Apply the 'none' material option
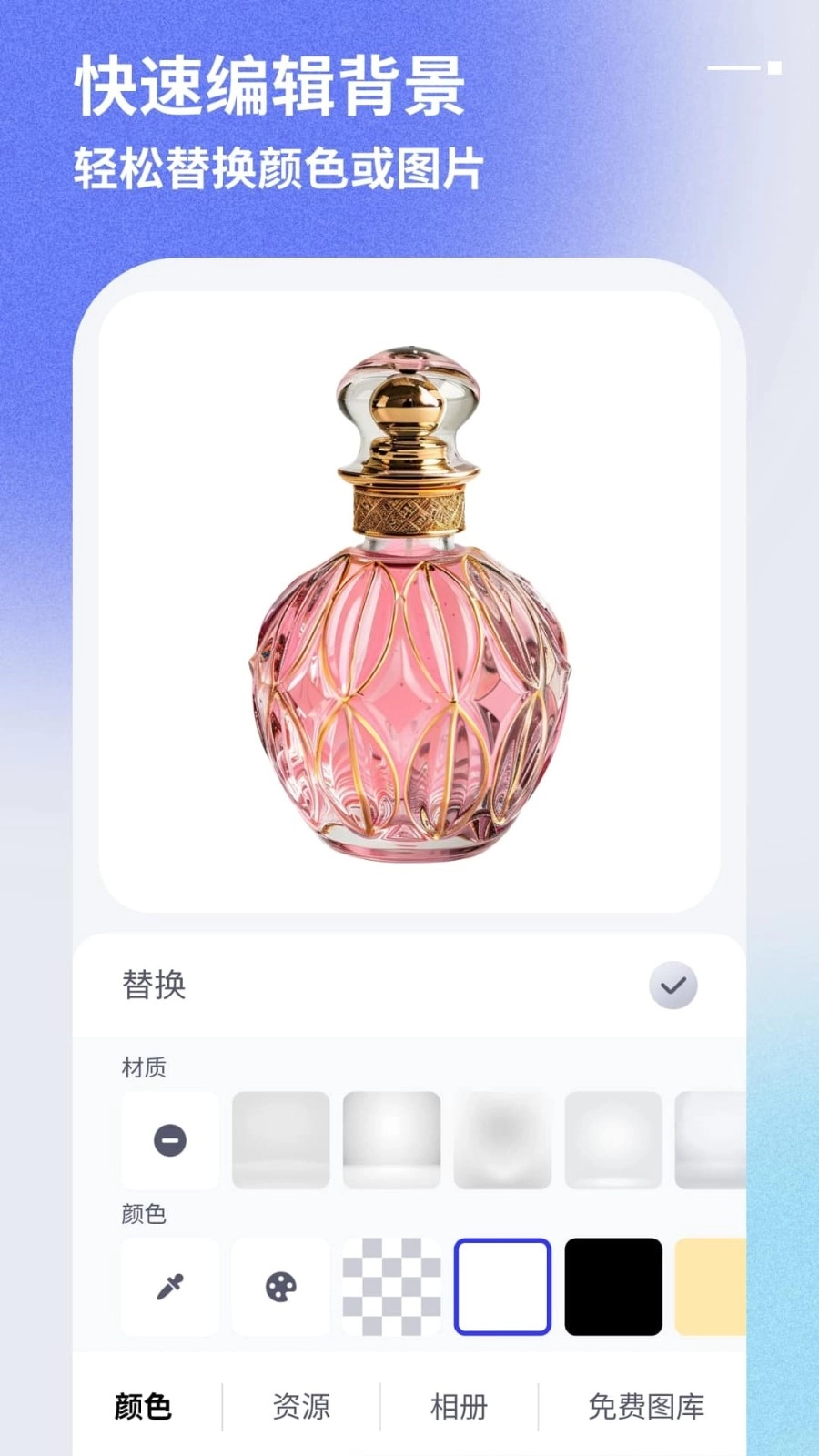This screenshot has height=1456, width=819. point(169,1139)
